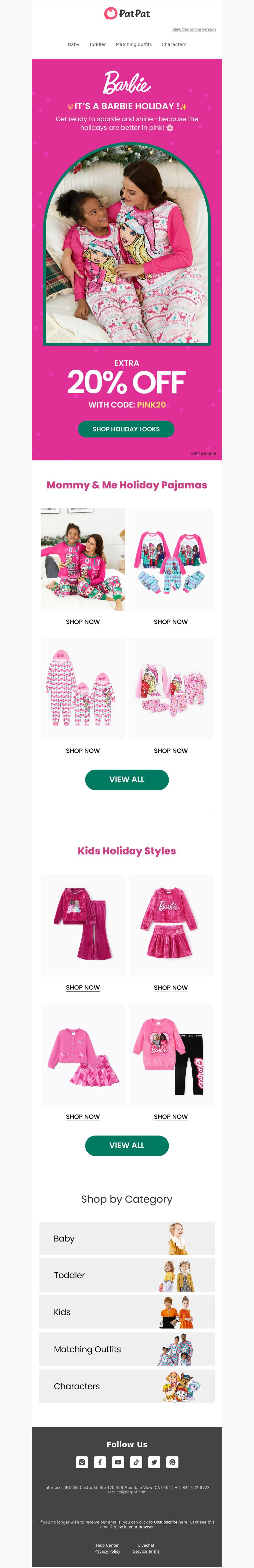The image size is (254, 1568).
Task: Open PatPat's YouTube channel
Action: 118,1462
